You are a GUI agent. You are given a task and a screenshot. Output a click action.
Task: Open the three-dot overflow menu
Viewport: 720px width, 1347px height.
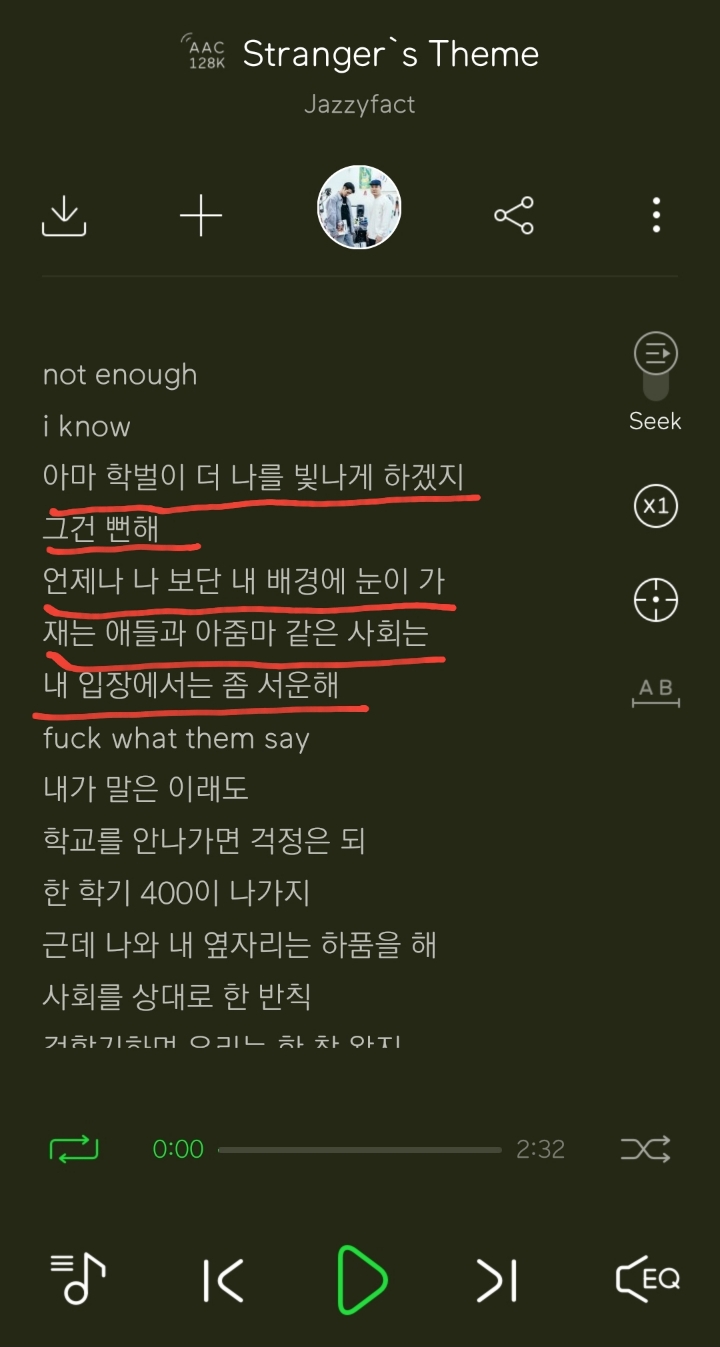click(x=656, y=215)
